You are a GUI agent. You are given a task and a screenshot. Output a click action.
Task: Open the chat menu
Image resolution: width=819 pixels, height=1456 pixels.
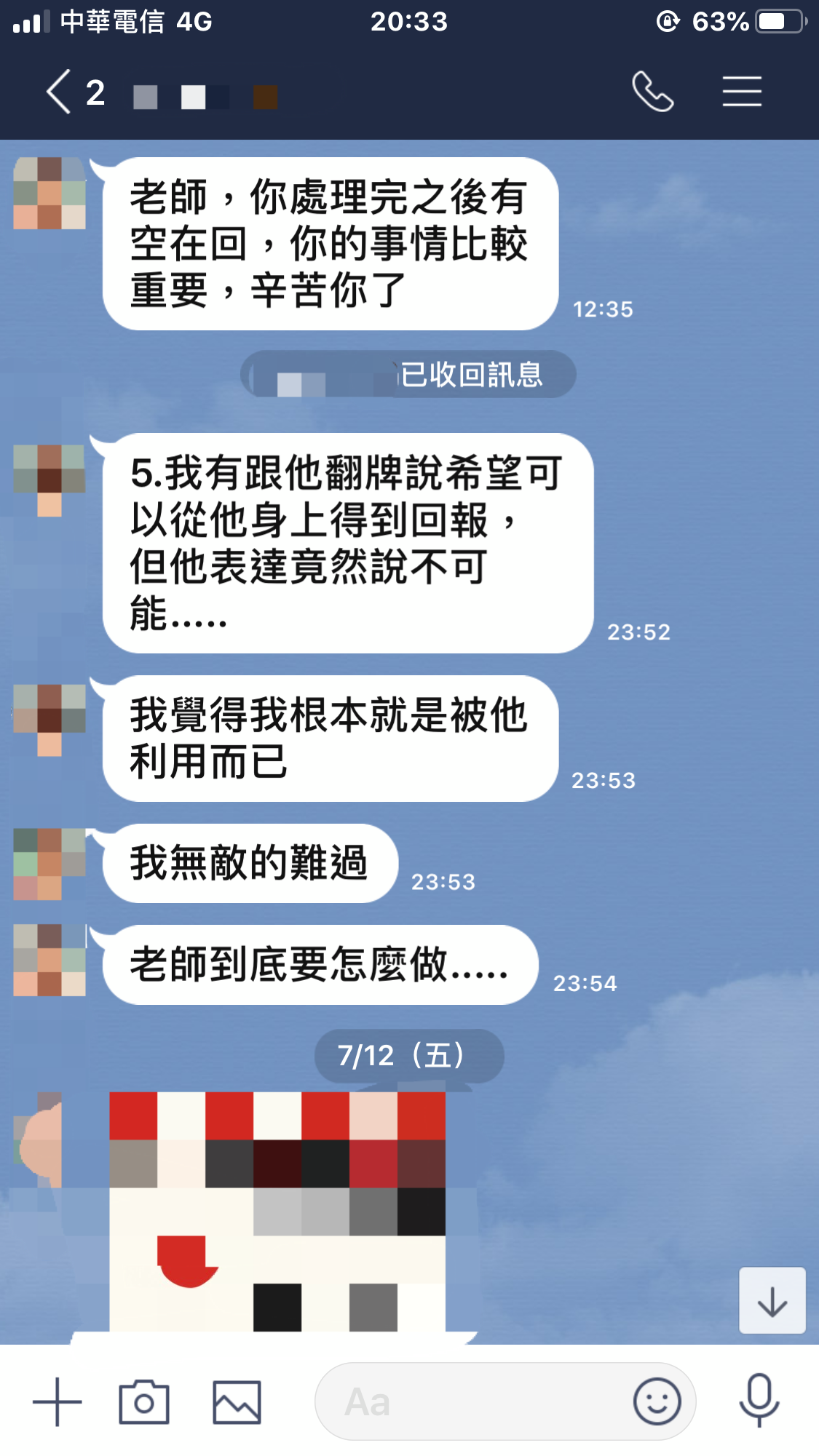click(742, 92)
